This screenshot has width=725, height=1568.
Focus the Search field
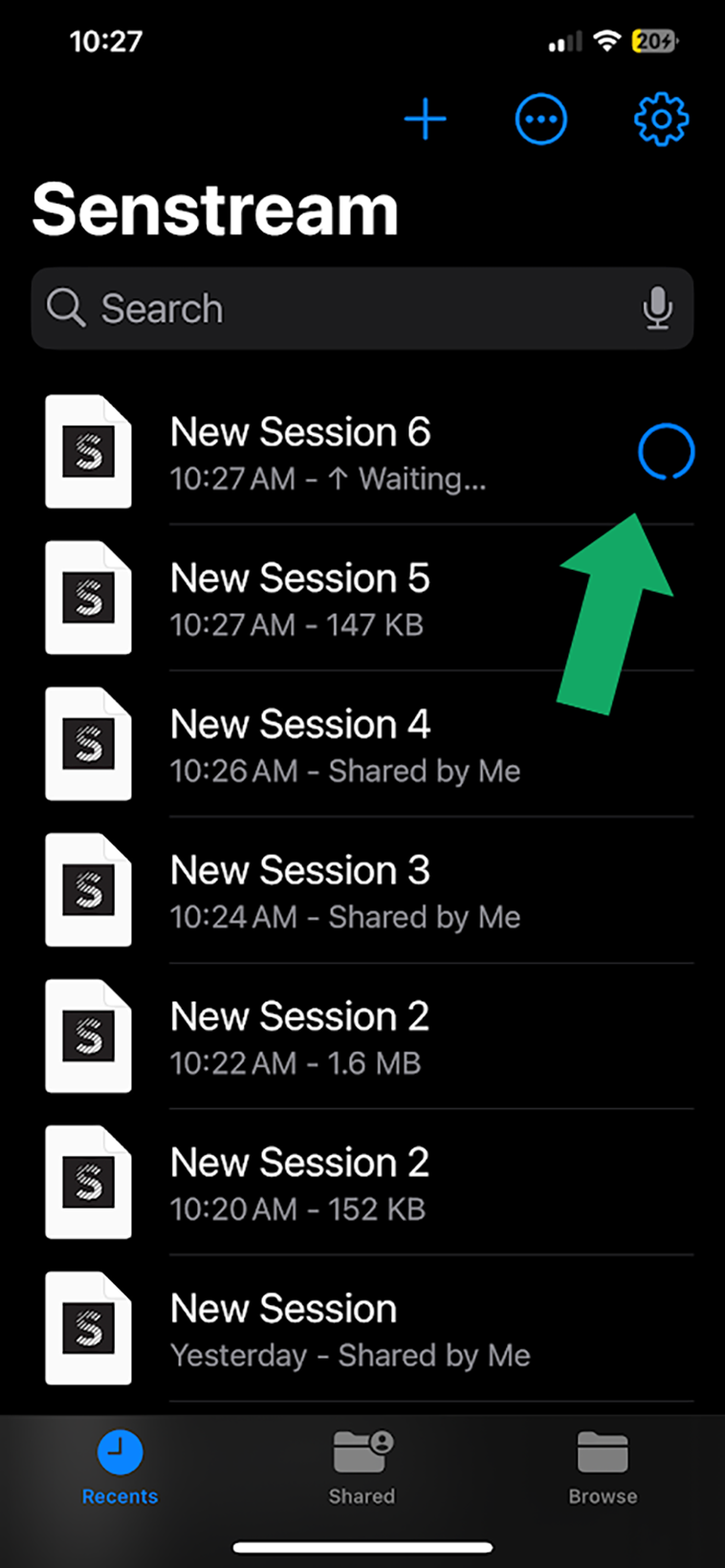pyautogui.click(x=362, y=309)
